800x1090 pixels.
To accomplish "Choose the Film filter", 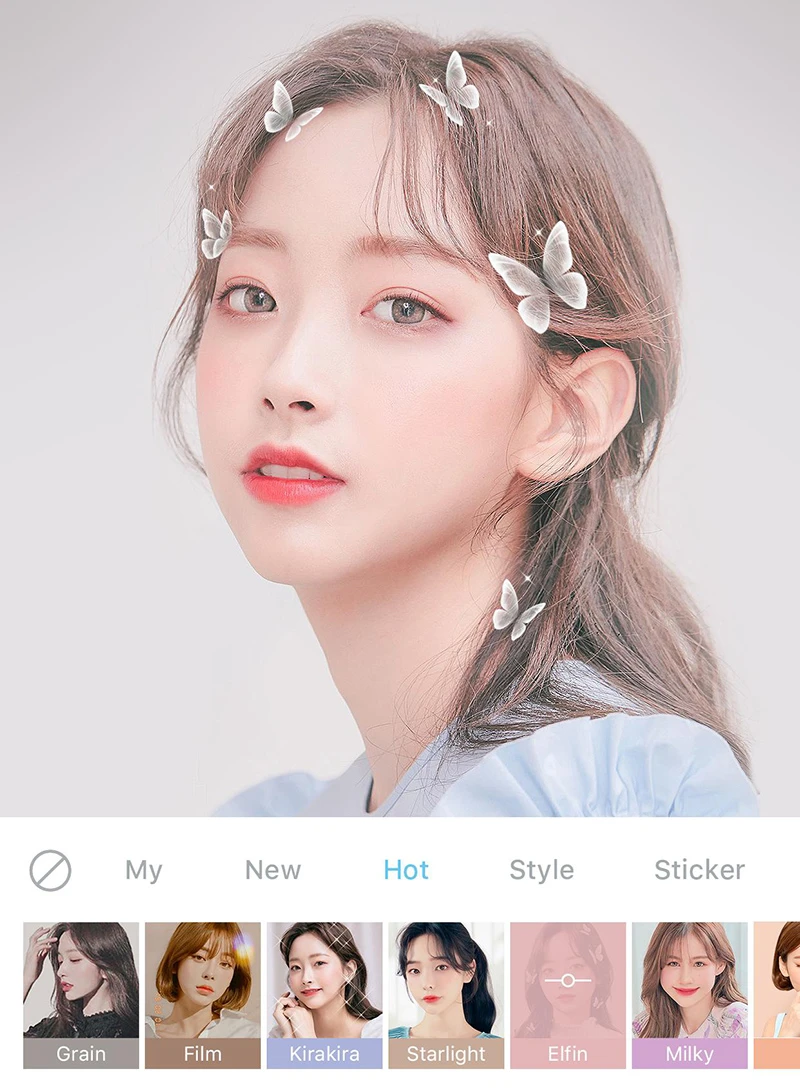I will coord(203,994).
